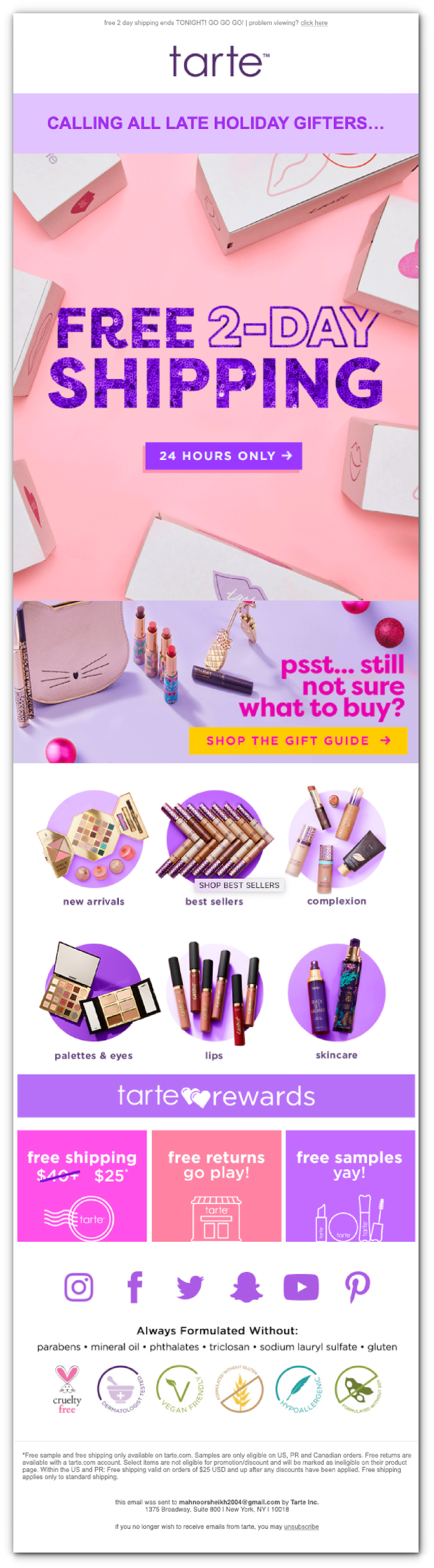Open the free returns tile
The height and width of the screenshot is (1568, 434).
click(216, 1186)
